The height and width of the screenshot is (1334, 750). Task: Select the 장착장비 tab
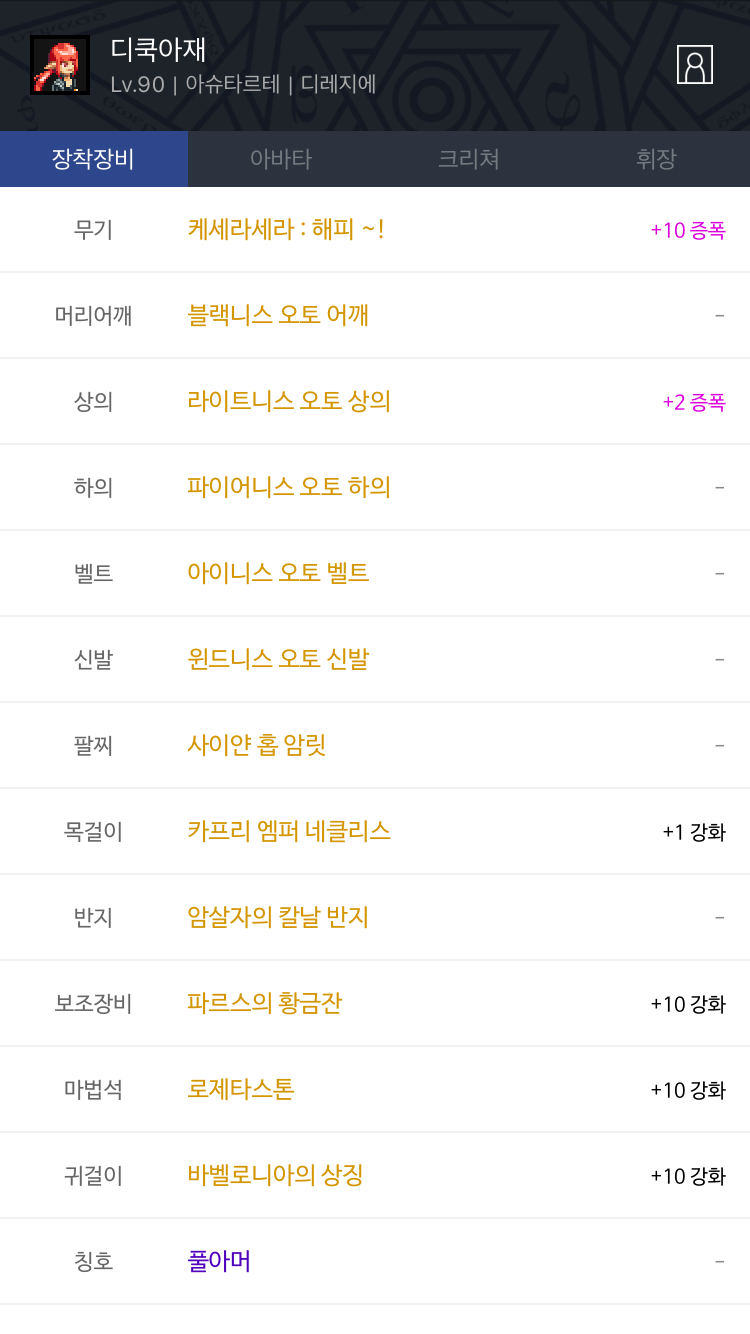tap(93, 159)
